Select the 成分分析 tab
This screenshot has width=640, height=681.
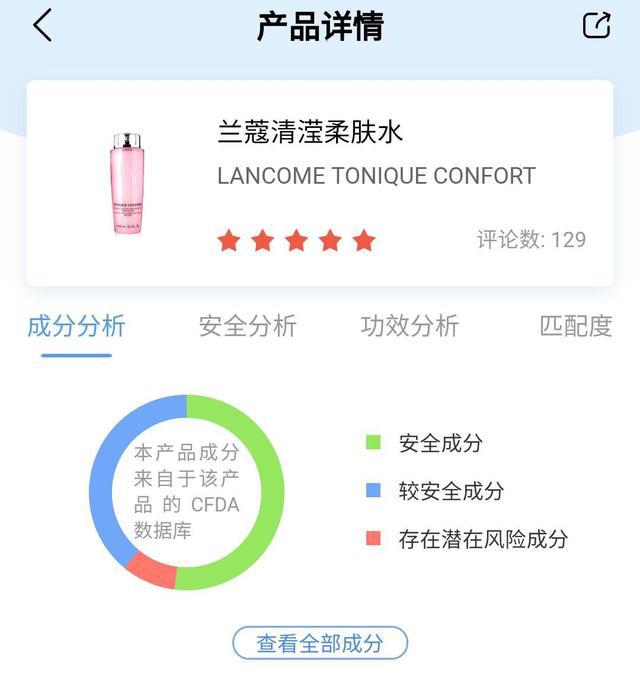click(76, 326)
